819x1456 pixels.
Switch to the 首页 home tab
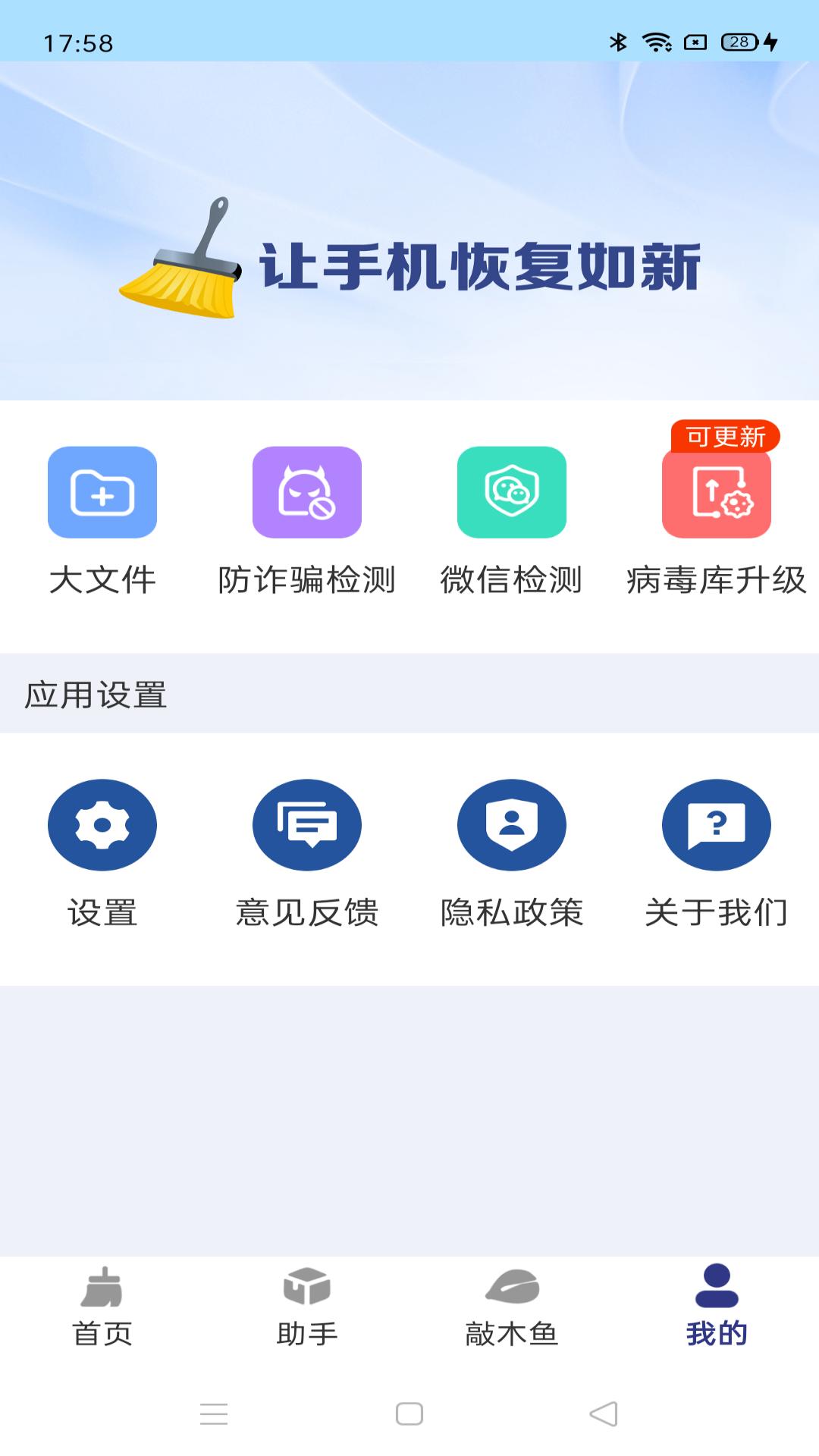click(102, 1306)
